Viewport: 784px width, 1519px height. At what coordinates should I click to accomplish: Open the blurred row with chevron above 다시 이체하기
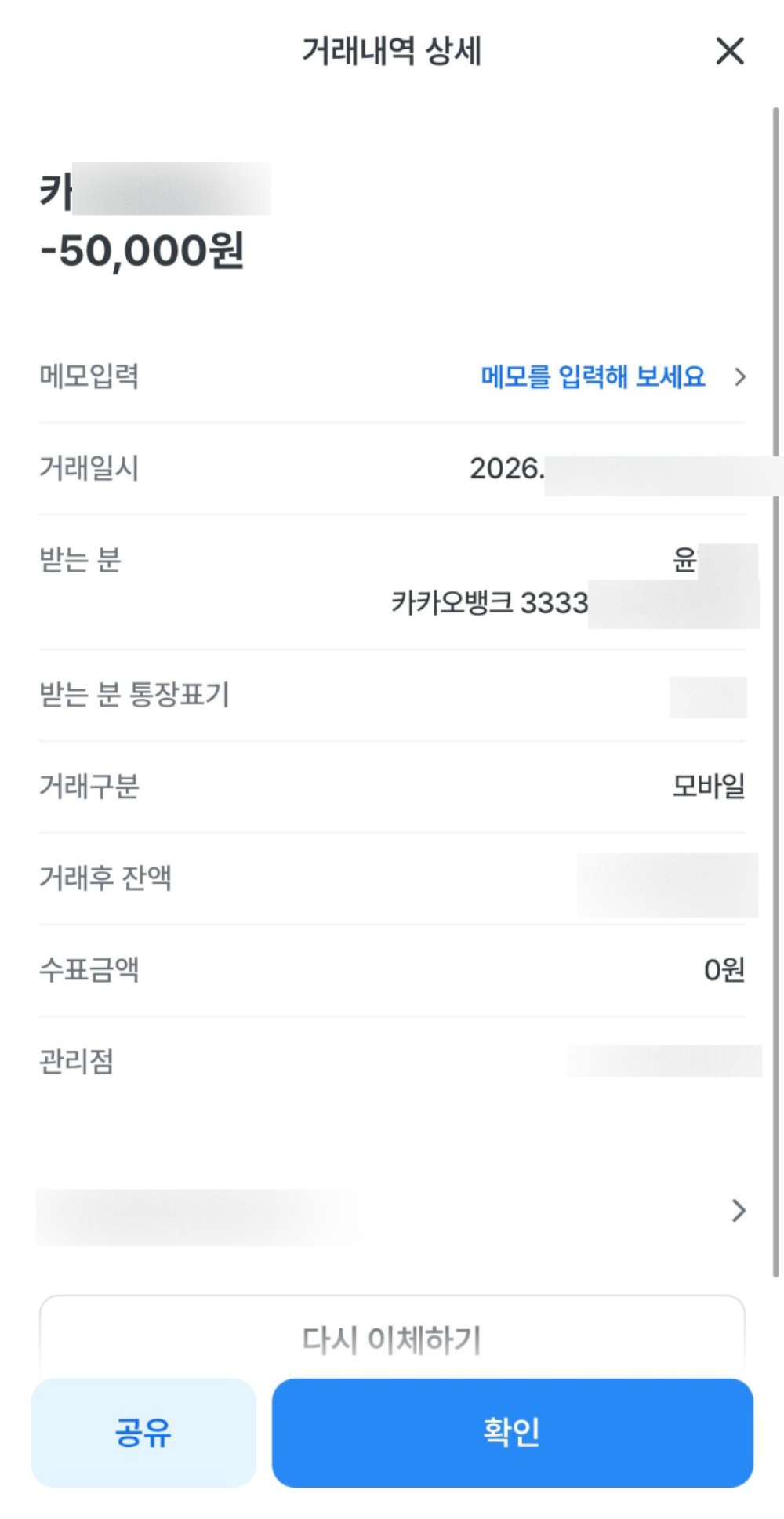click(x=392, y=1212)
